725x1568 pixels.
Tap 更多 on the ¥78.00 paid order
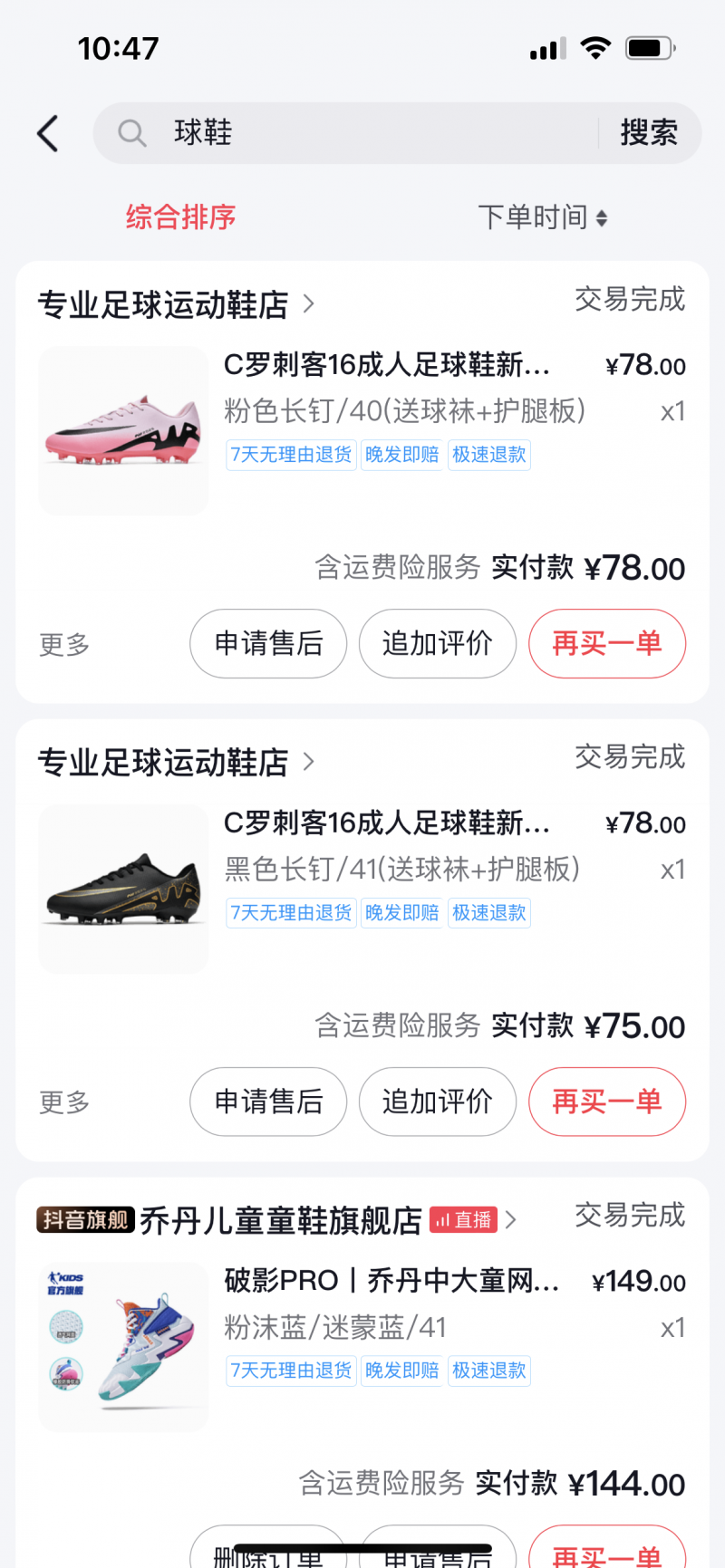pyautogui.click(x=64, y=644)
